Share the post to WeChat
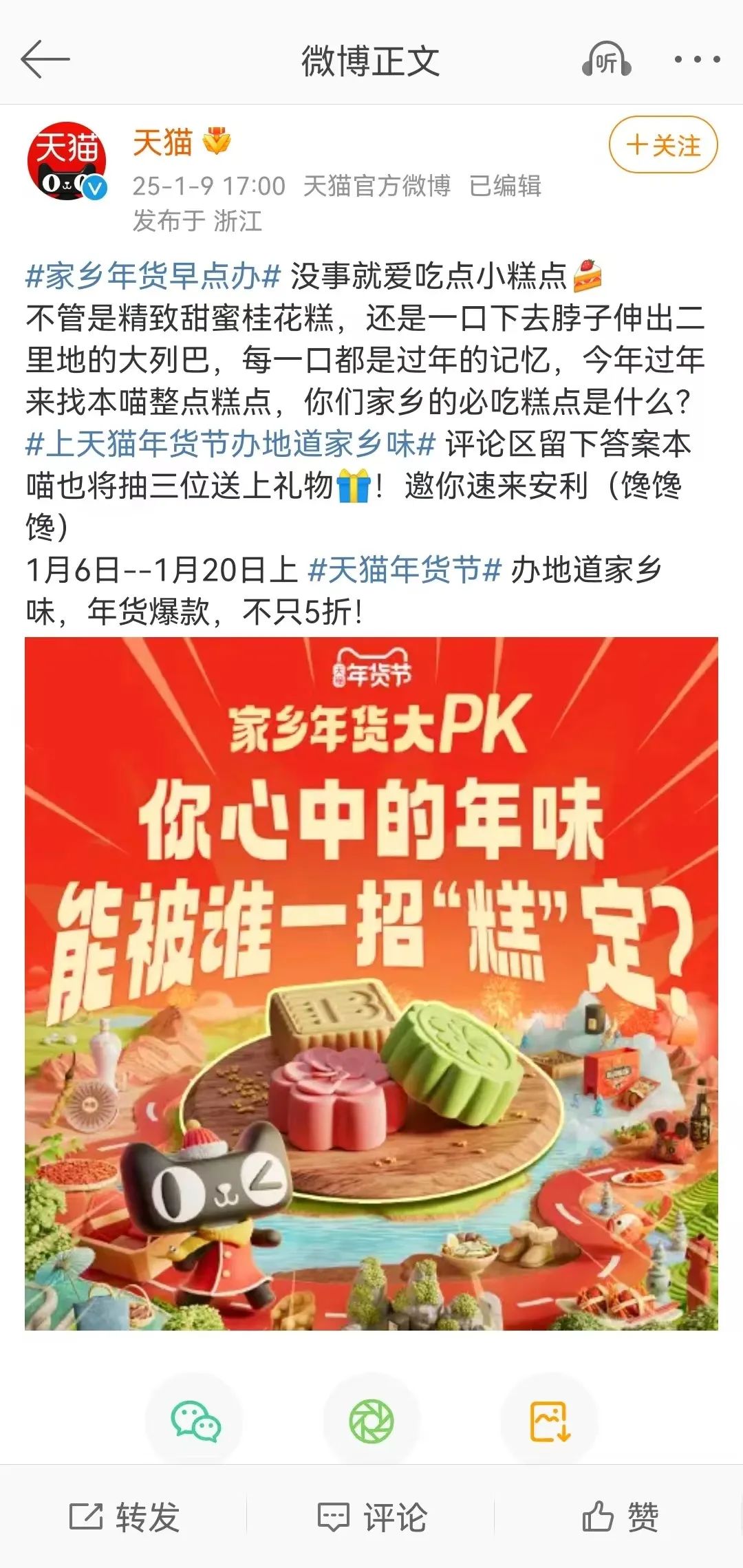Screen dimensions: 743x1568 point(195,1421)
